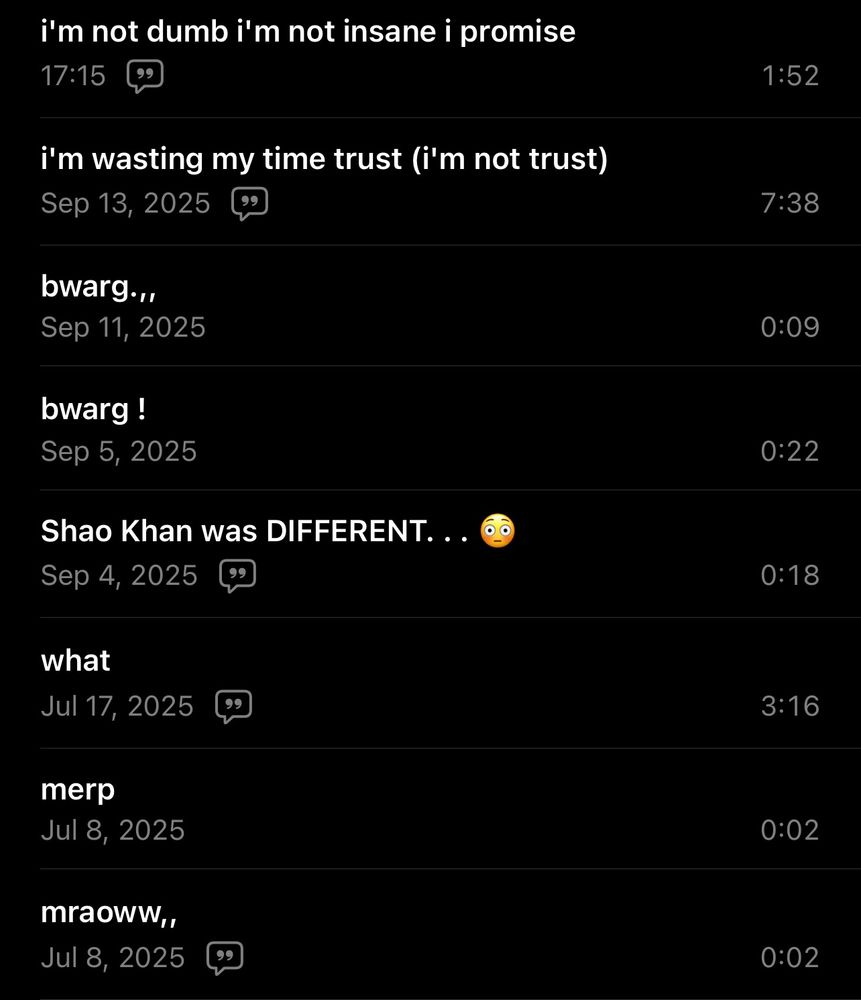Select the 'bwarg !' recording from Sep 5

[x=95, y=410]
